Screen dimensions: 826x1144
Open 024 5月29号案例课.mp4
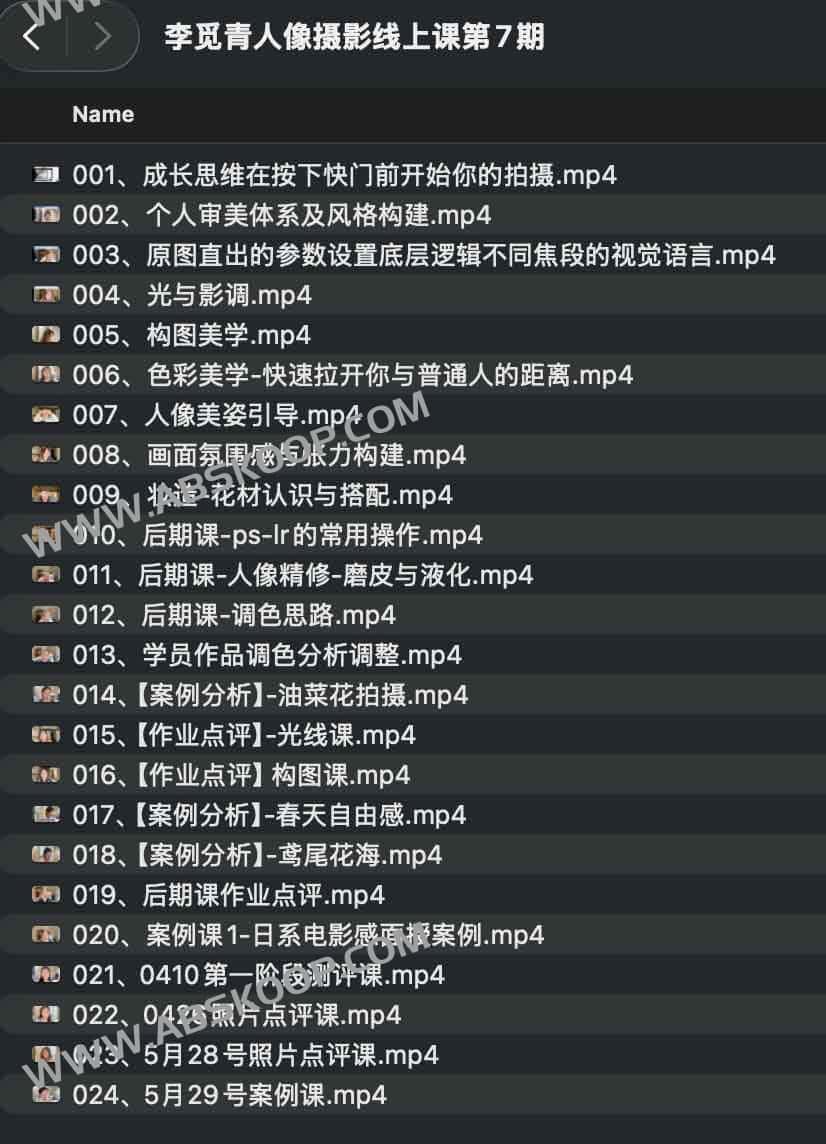tap(229, 1095)
